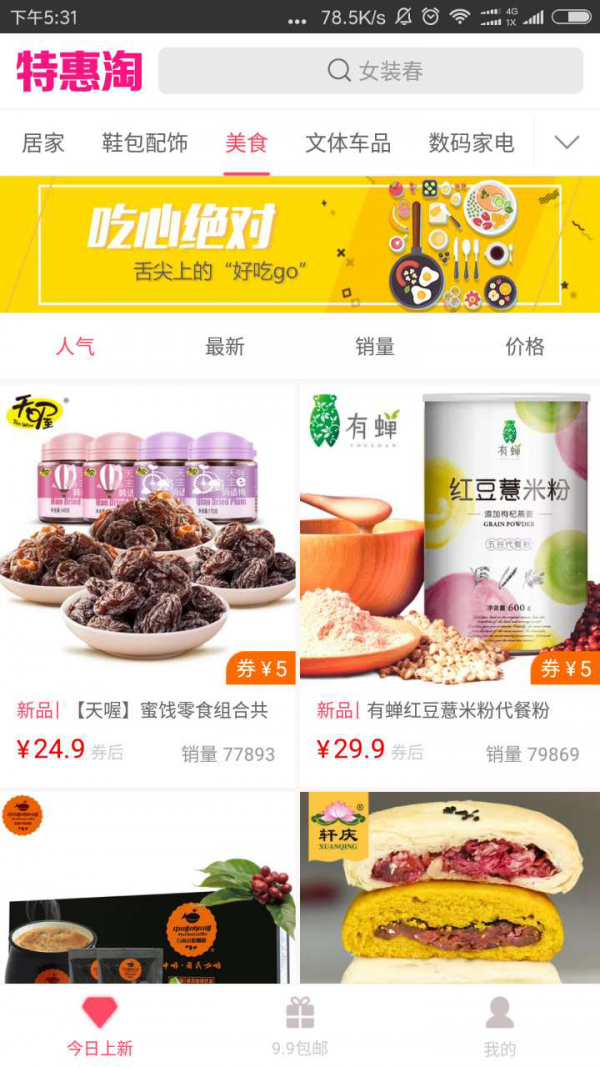
Task: Open the coffee product card
Action: coord(148,890)
